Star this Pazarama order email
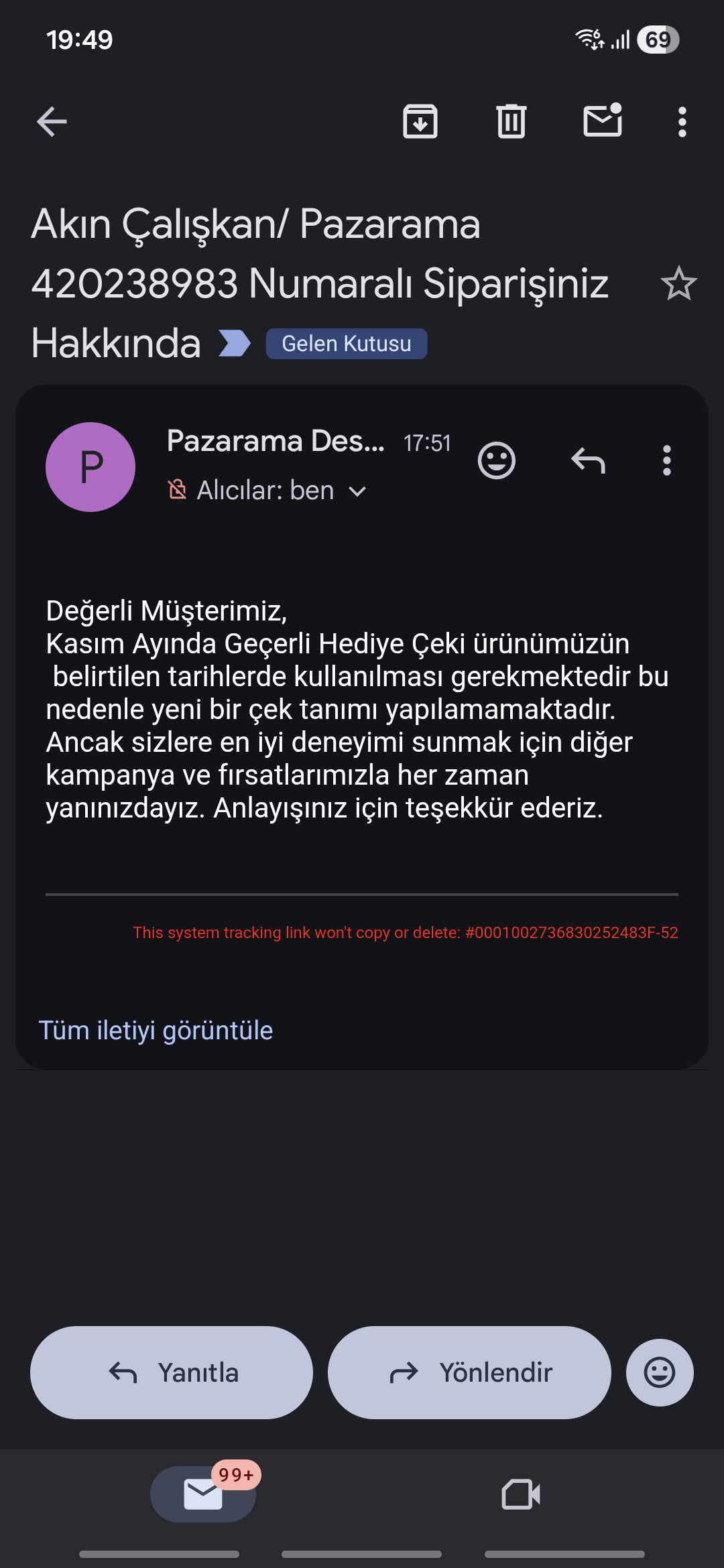Image resolution: width=724 pixels, height=1568 pixels. (678, 283)
